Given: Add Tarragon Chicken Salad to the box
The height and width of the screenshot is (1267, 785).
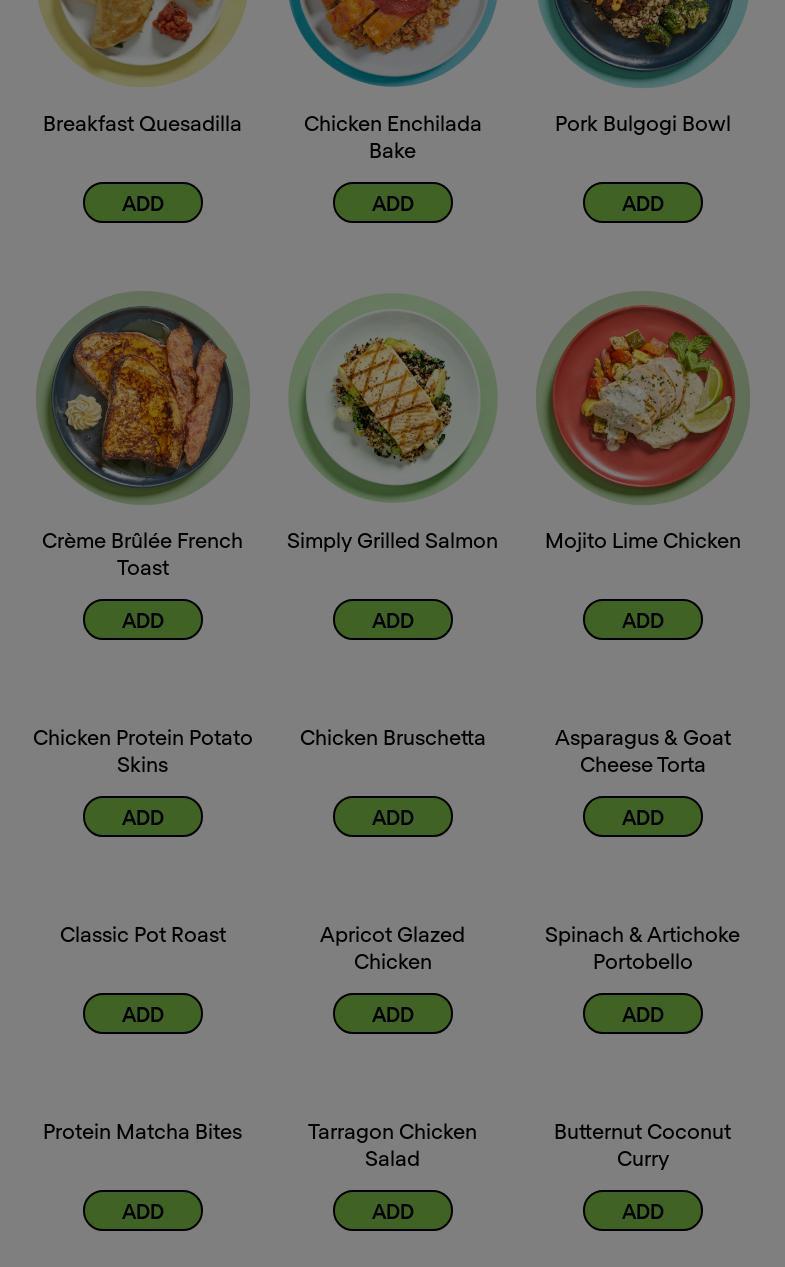Looking at the screenshot, I should [392, 1211].
